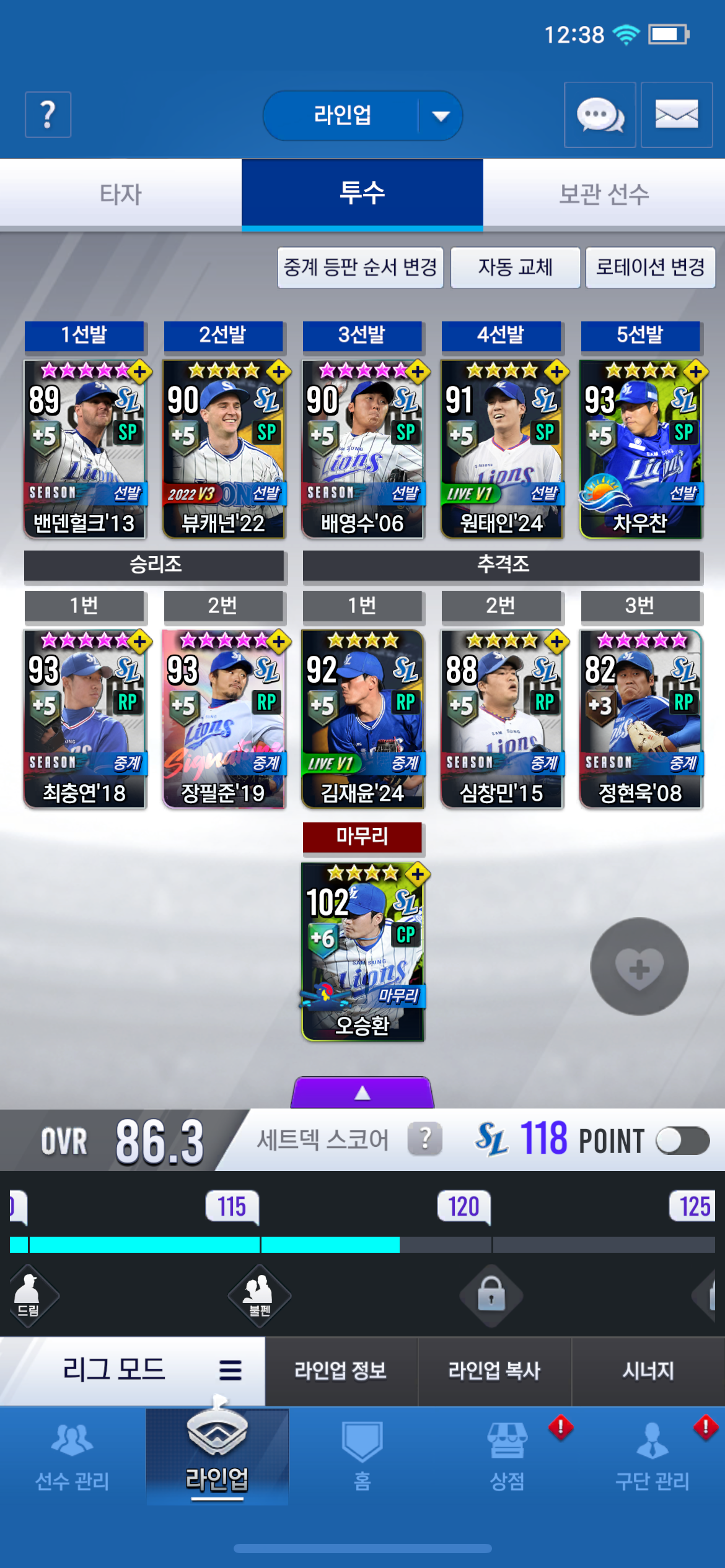Tap the 로테이션 변경 button
The image size is (725, 1568).
tap(650, 268)
